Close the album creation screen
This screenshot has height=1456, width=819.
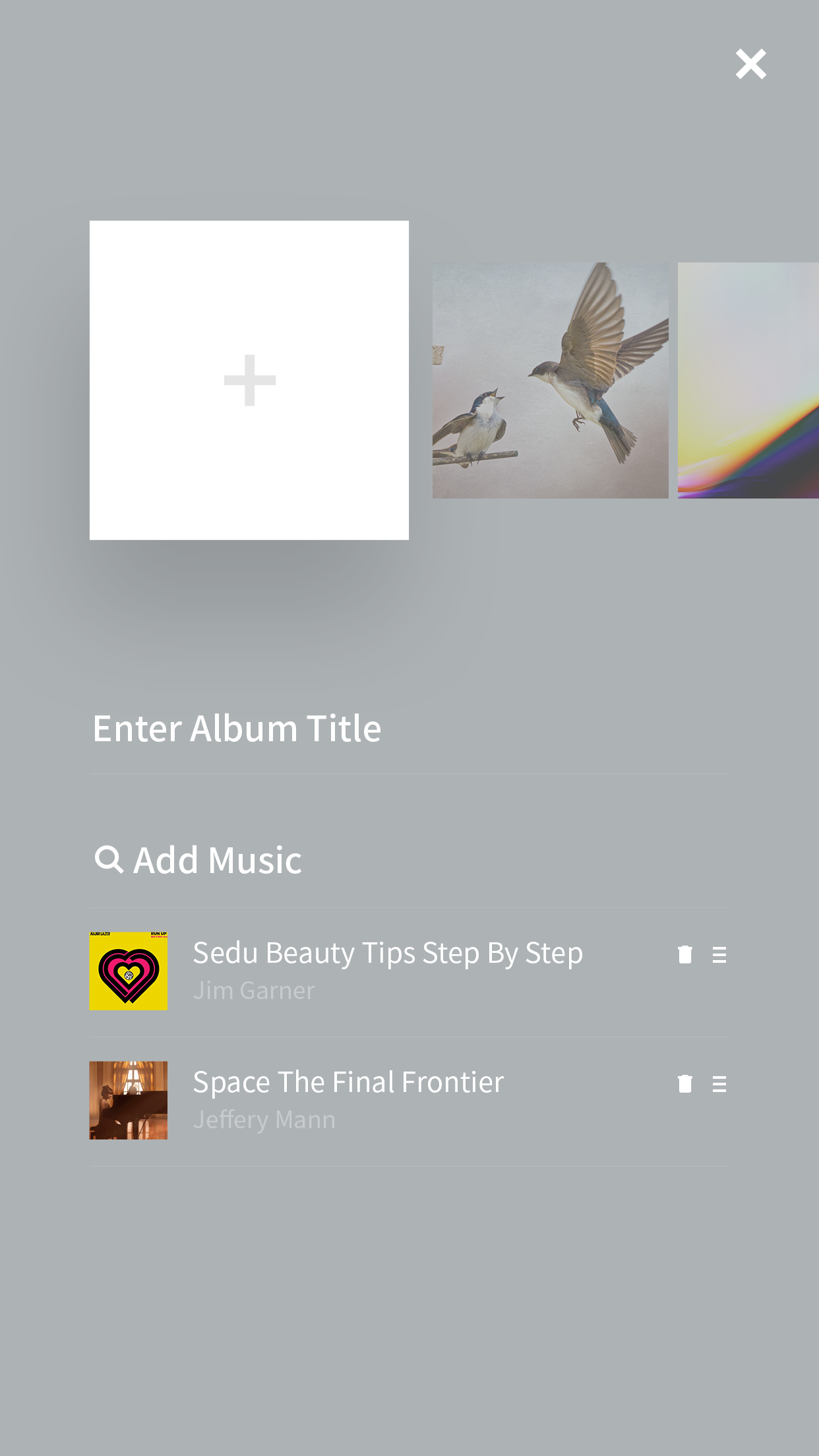(x=750, y=64)
